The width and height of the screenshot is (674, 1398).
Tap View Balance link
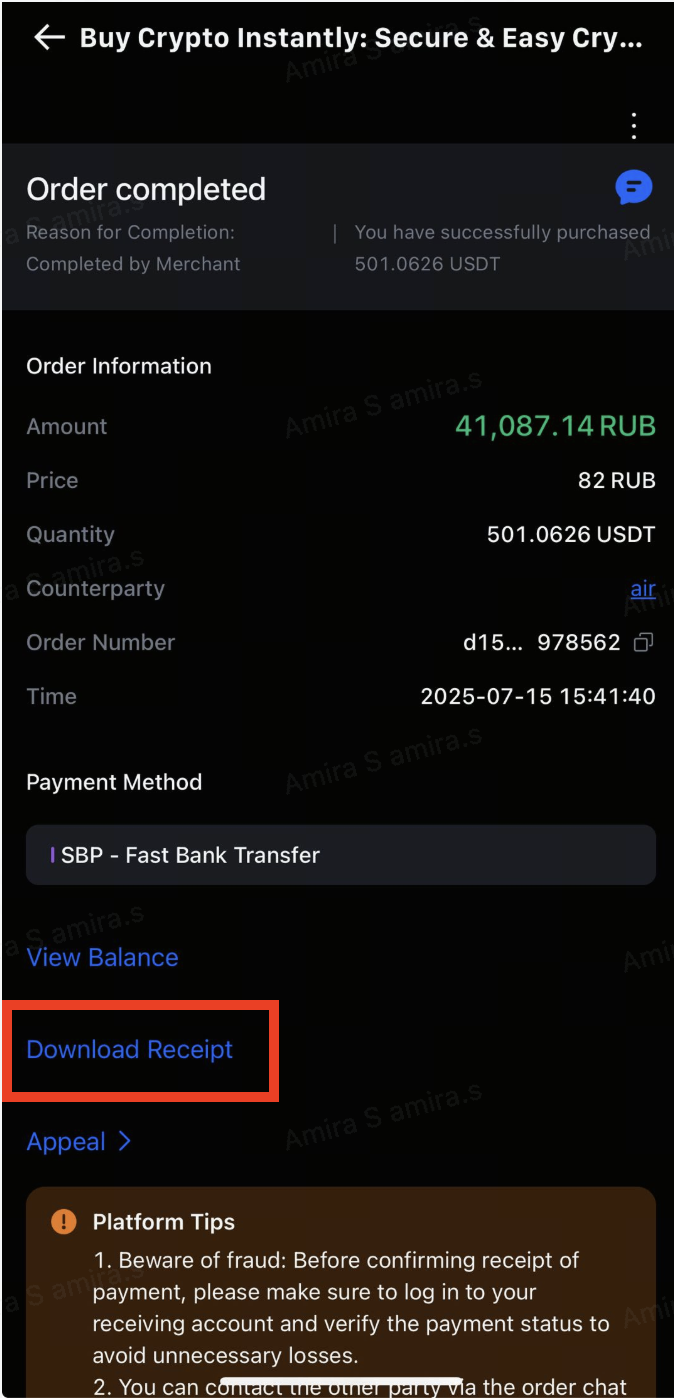click(102, 957)
